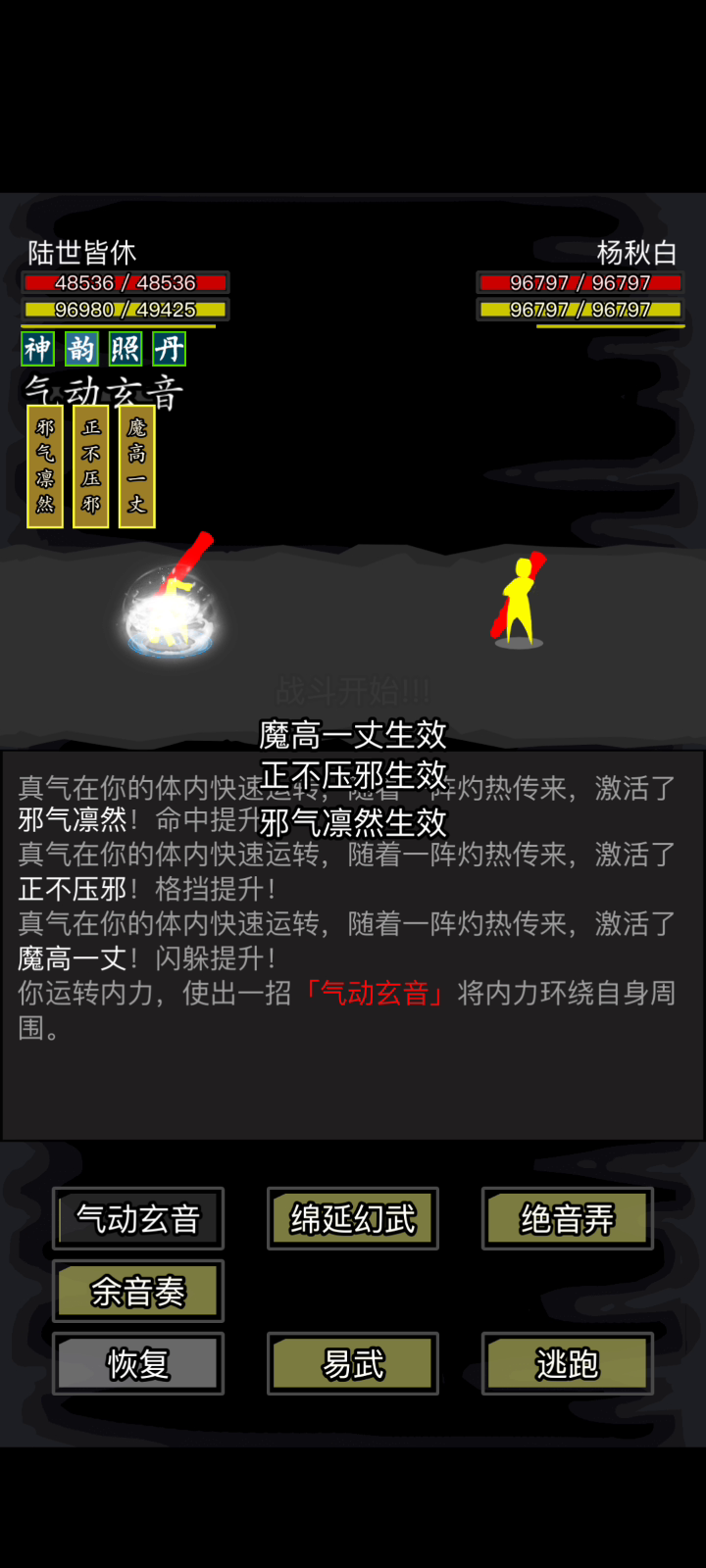Cast the 绵延幻武 skill

click(353, 1219)
